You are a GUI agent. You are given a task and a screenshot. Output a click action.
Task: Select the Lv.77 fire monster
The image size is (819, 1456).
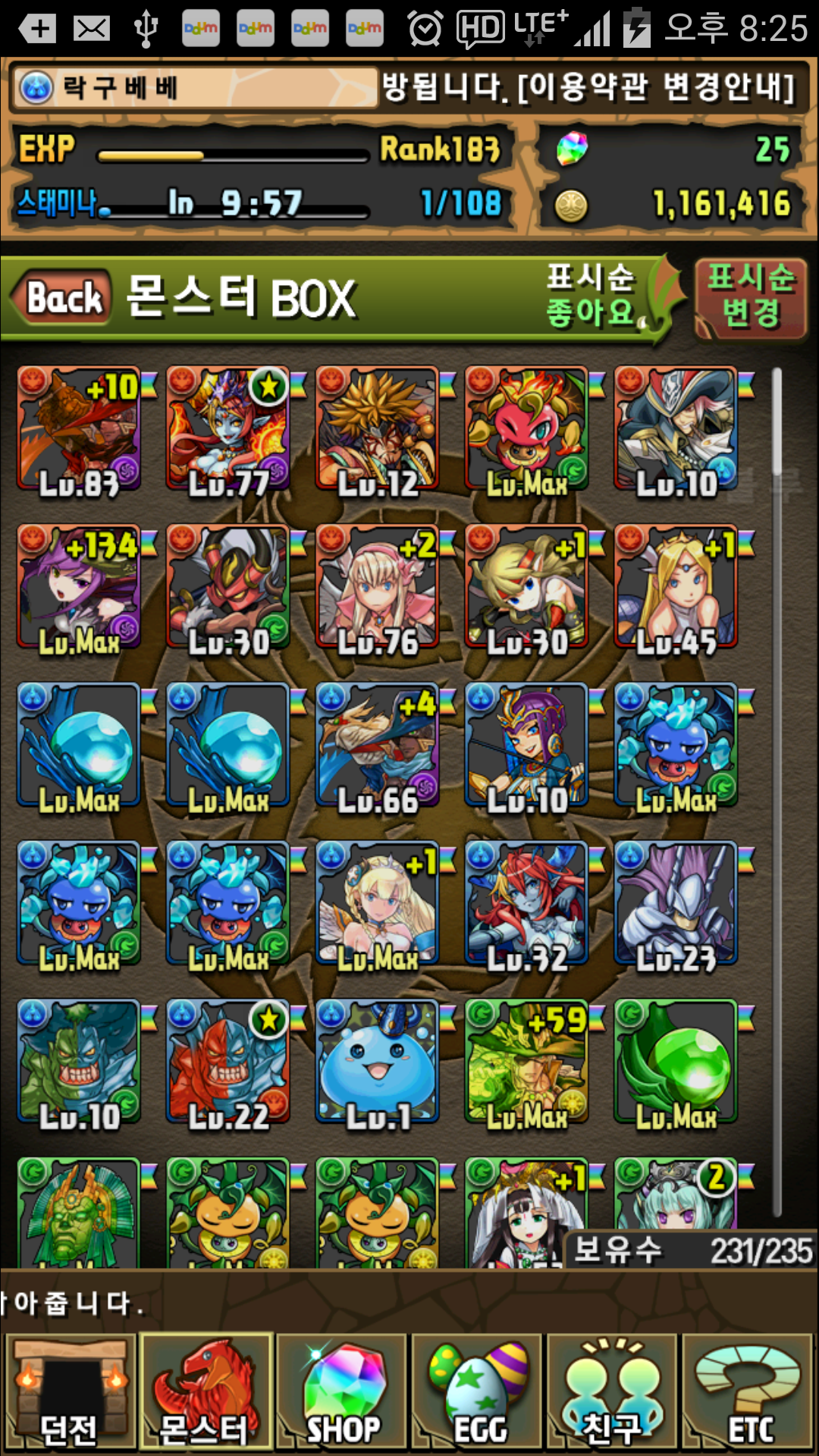[227, 429]
